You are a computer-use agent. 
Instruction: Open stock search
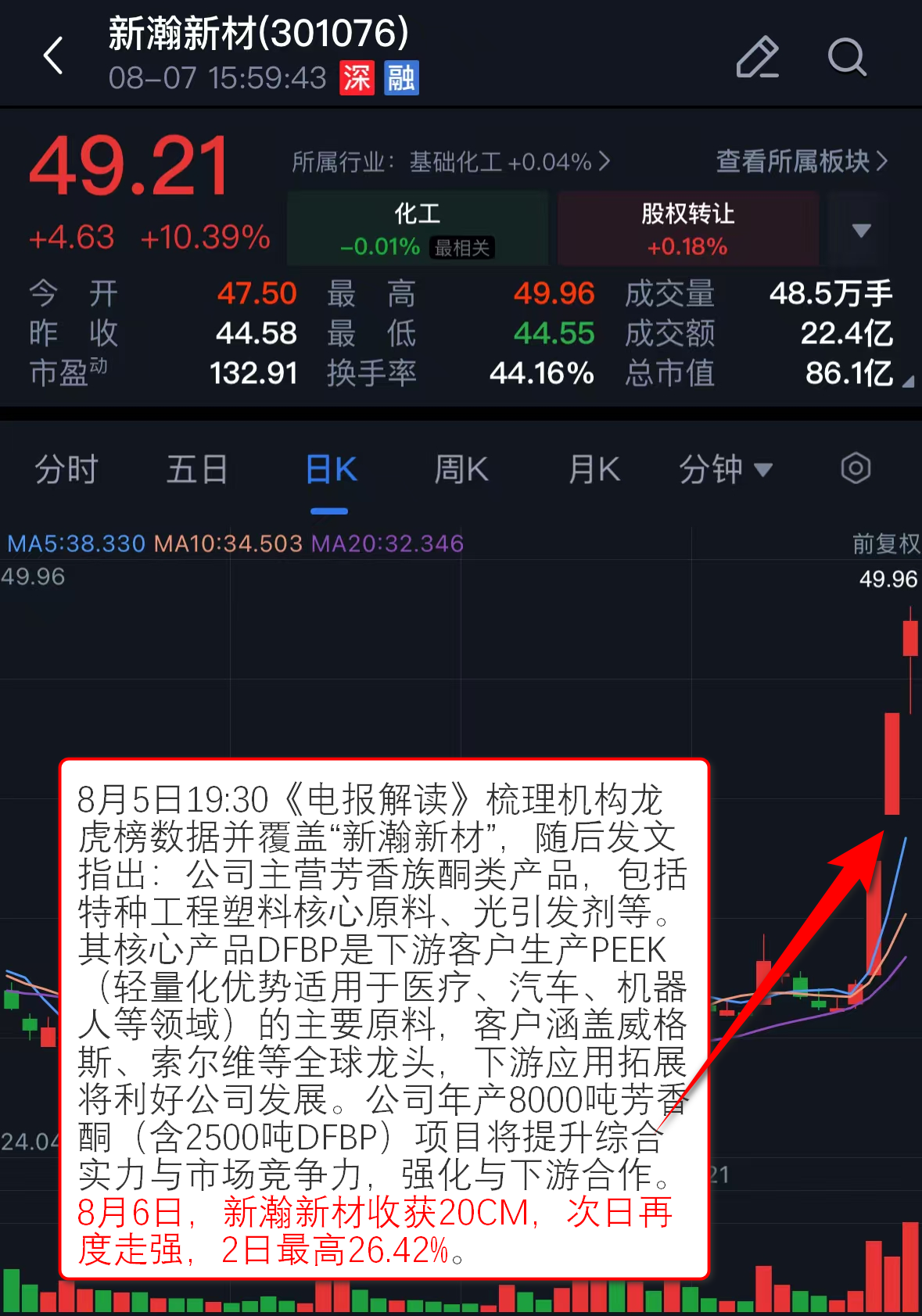tap(847, 57)
